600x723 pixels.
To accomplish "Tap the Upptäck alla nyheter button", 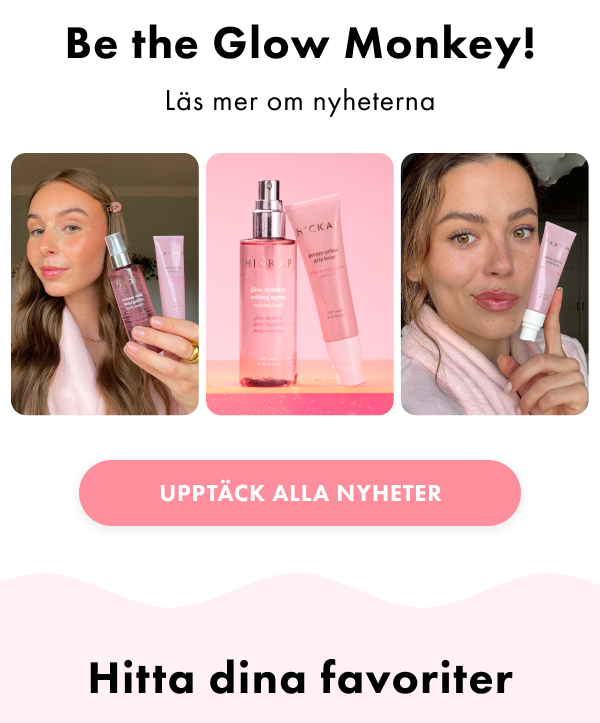I will click(x=300, y=493).
